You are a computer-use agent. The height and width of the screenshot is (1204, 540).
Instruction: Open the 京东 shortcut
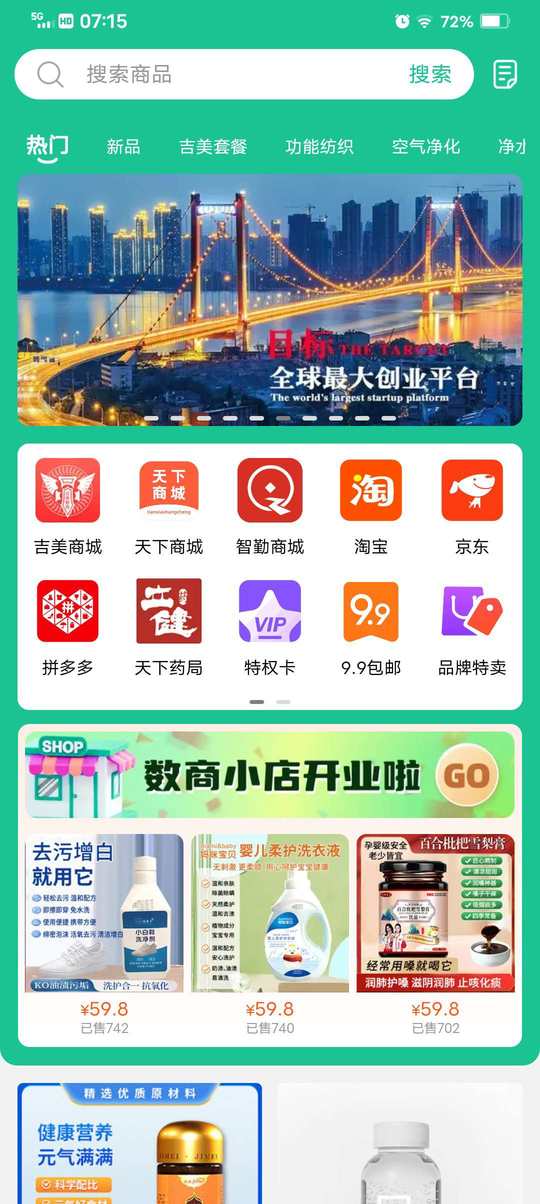pyautogui.click(x=472, y=507)
